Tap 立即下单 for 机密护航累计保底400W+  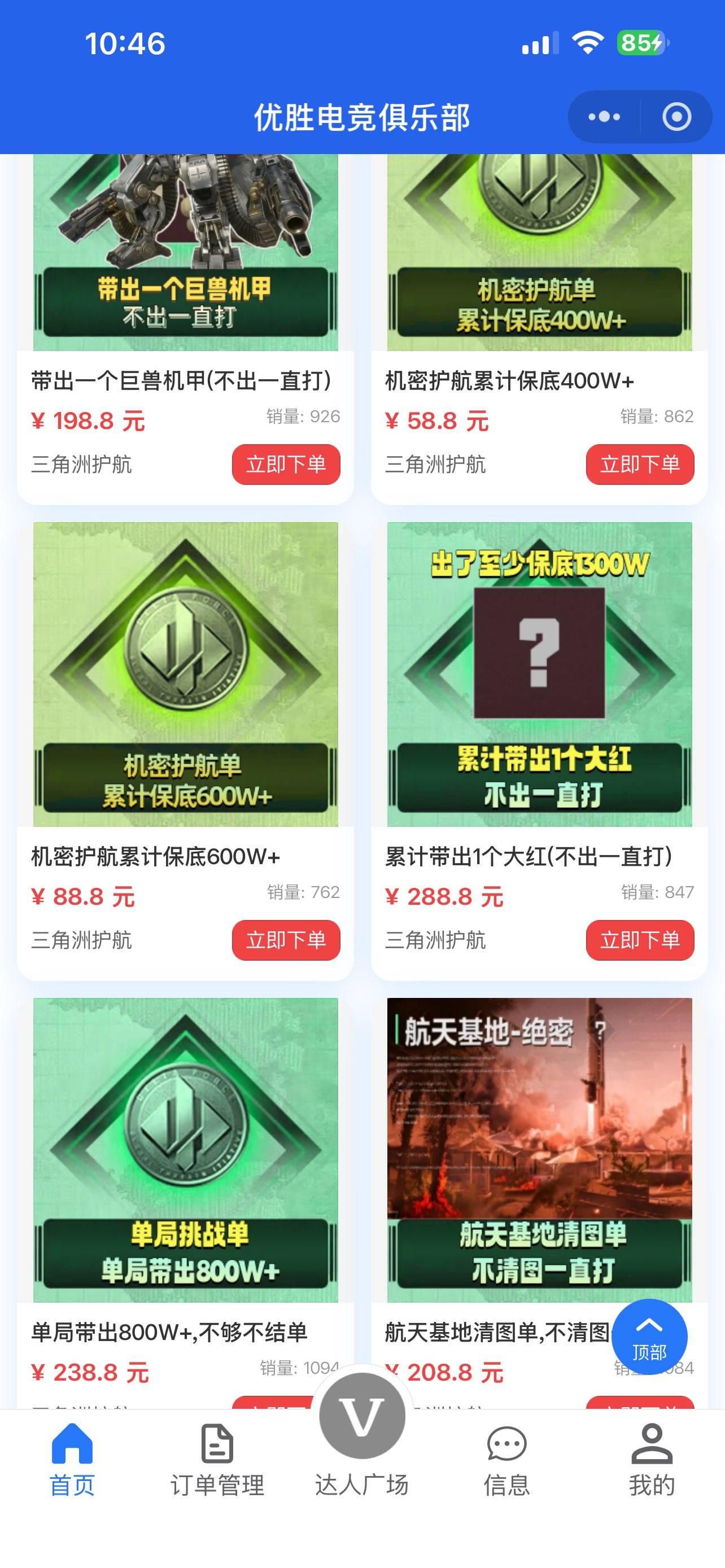[639, 465]
